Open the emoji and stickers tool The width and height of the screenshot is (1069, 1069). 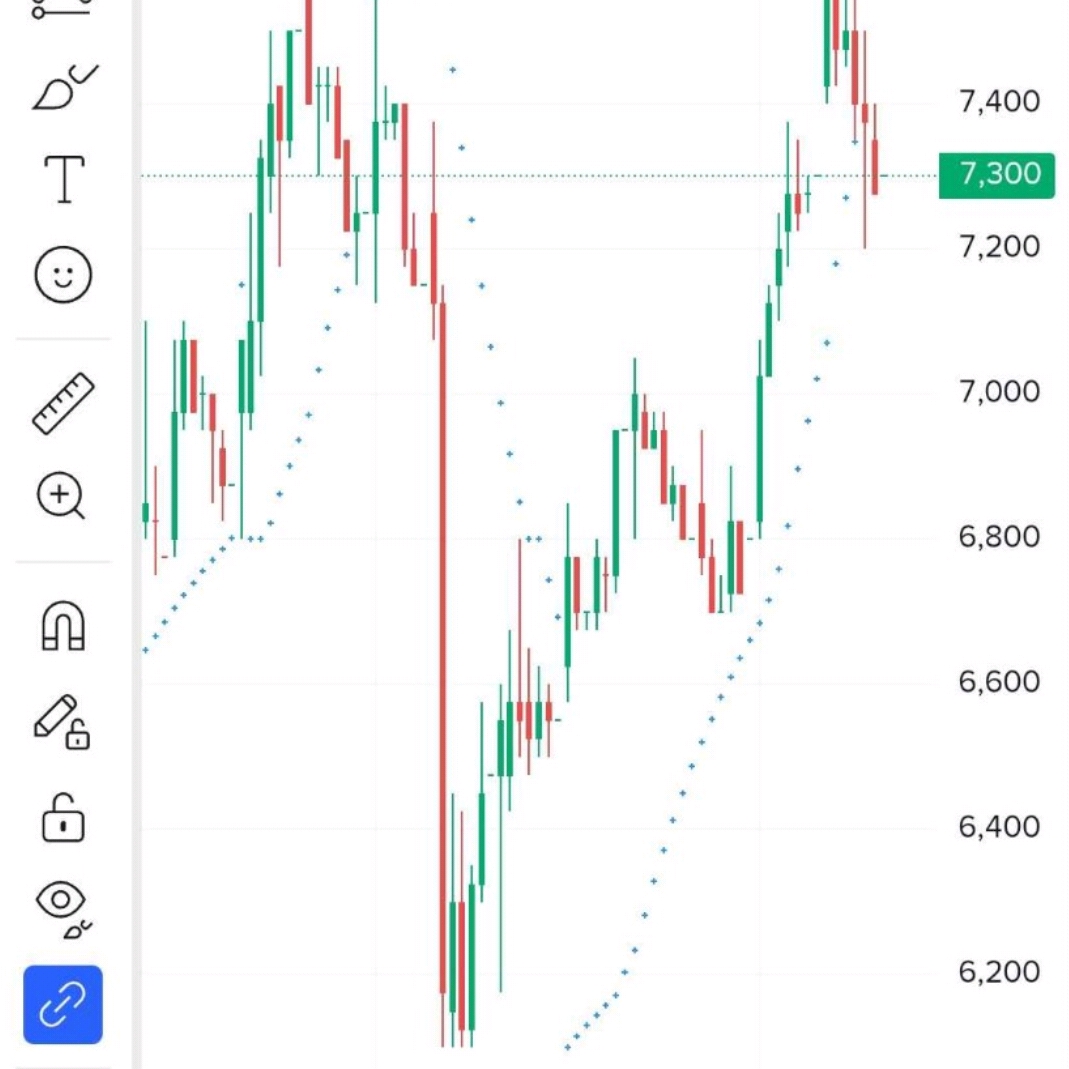point(63,274)
